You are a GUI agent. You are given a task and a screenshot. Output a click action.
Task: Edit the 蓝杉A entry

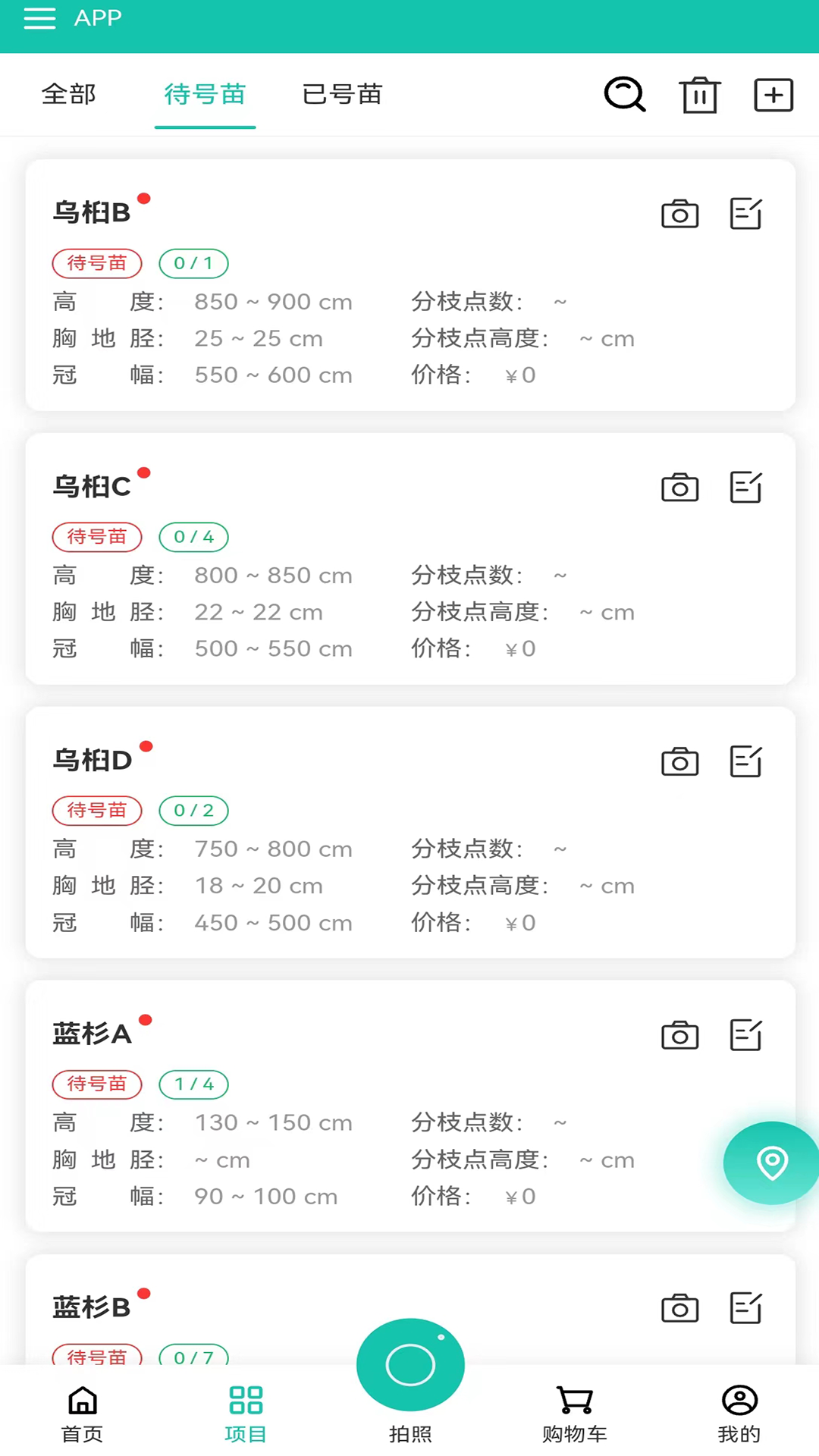point(746,1035)
